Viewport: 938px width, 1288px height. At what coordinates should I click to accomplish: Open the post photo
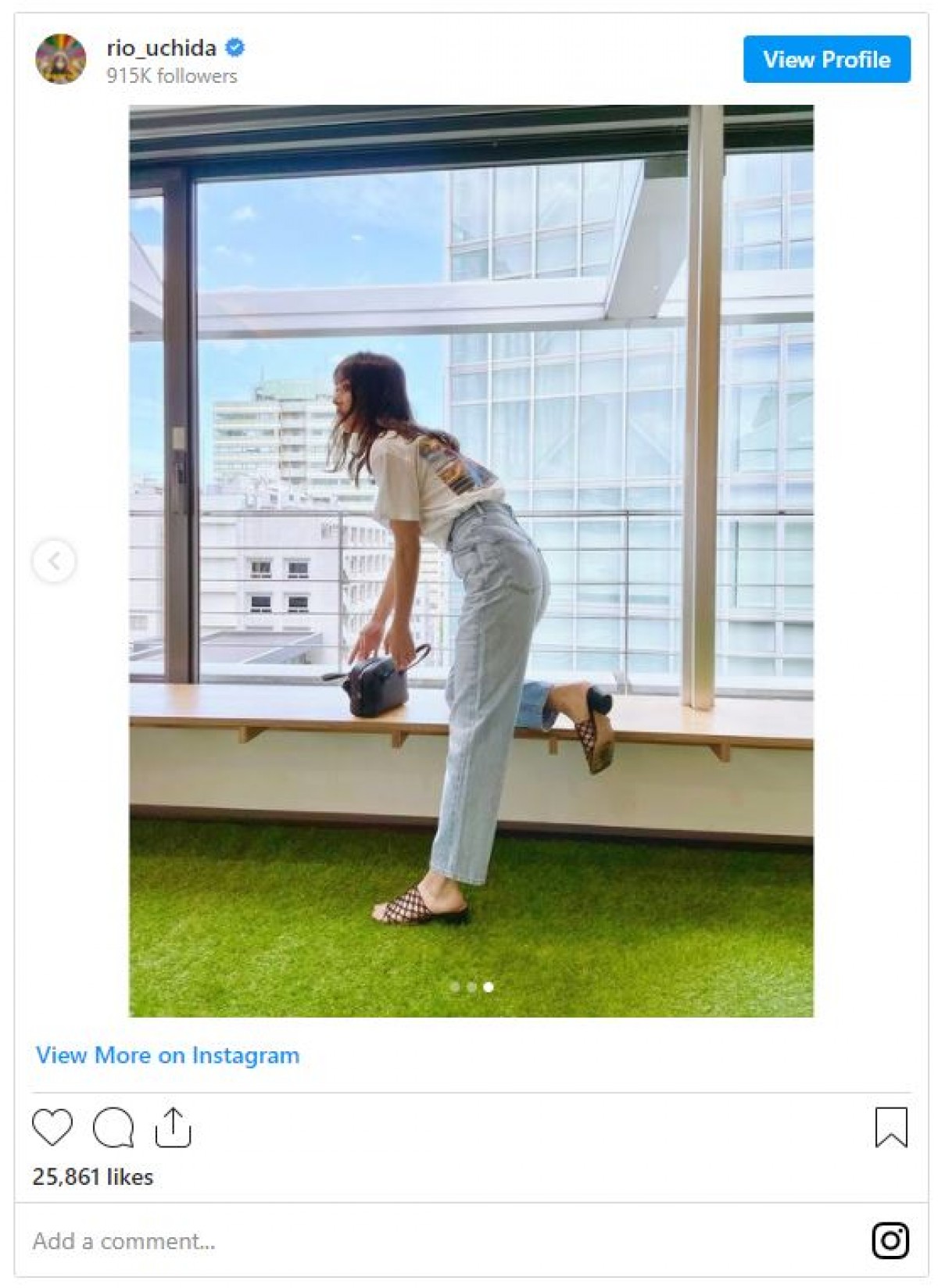click(x=471, y=560)
